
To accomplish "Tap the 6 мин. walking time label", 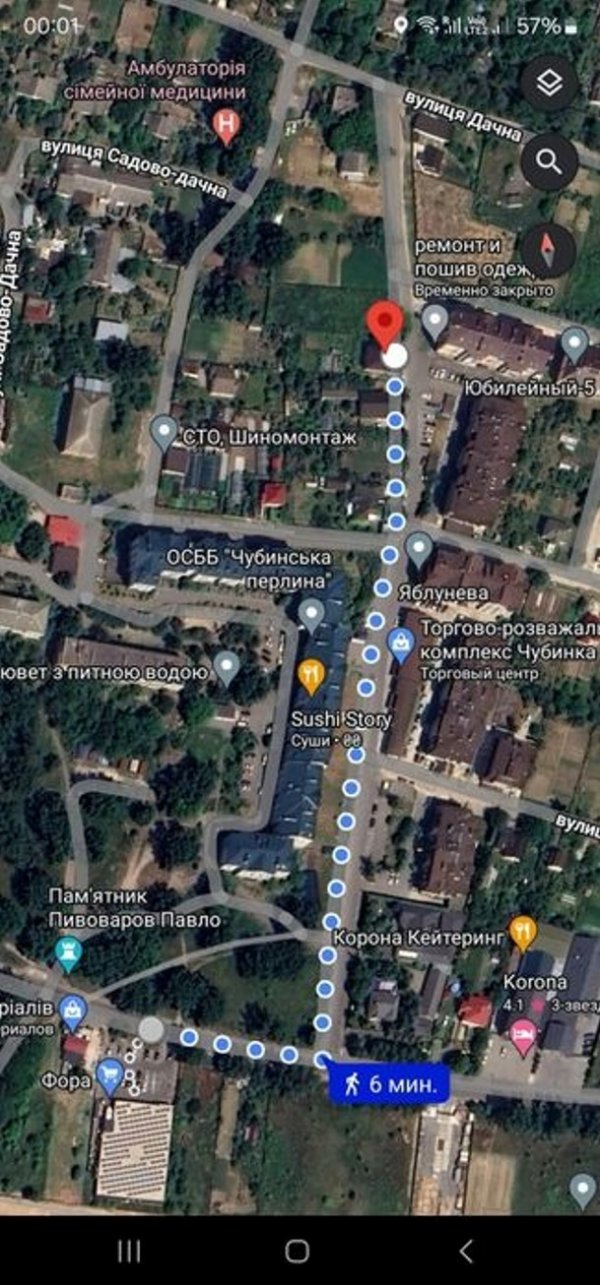I will [389, 1084].
